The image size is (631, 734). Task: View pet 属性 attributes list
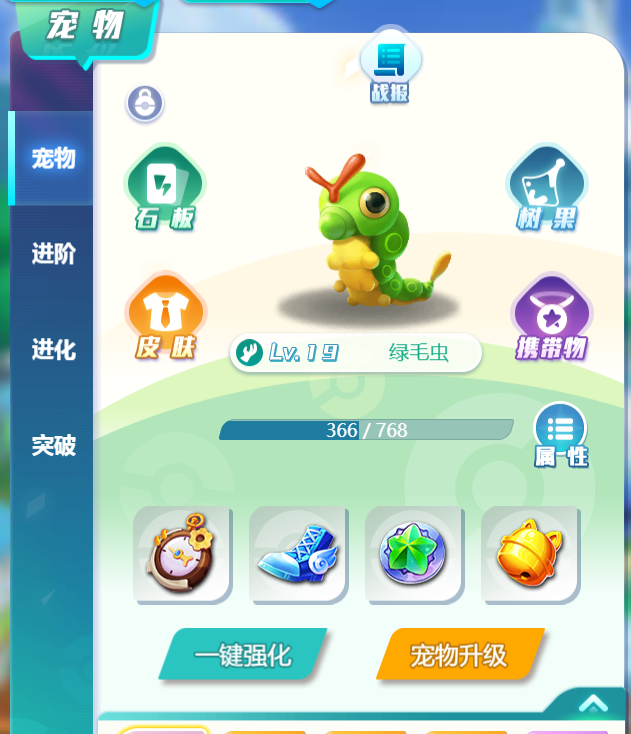click(x=560, y=434)
